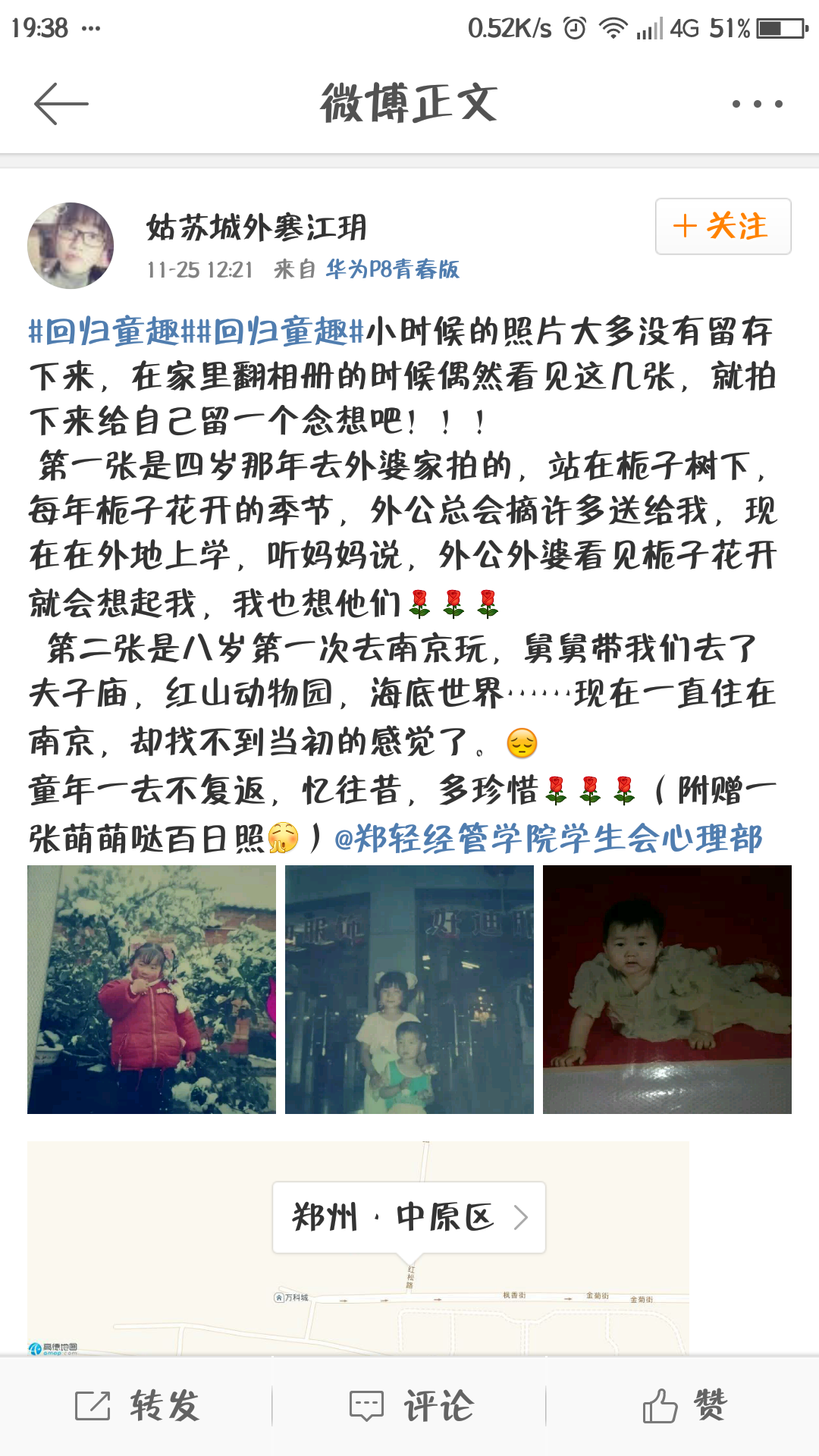Open the 华为P8青春版 source link

[x=392, y=269]
